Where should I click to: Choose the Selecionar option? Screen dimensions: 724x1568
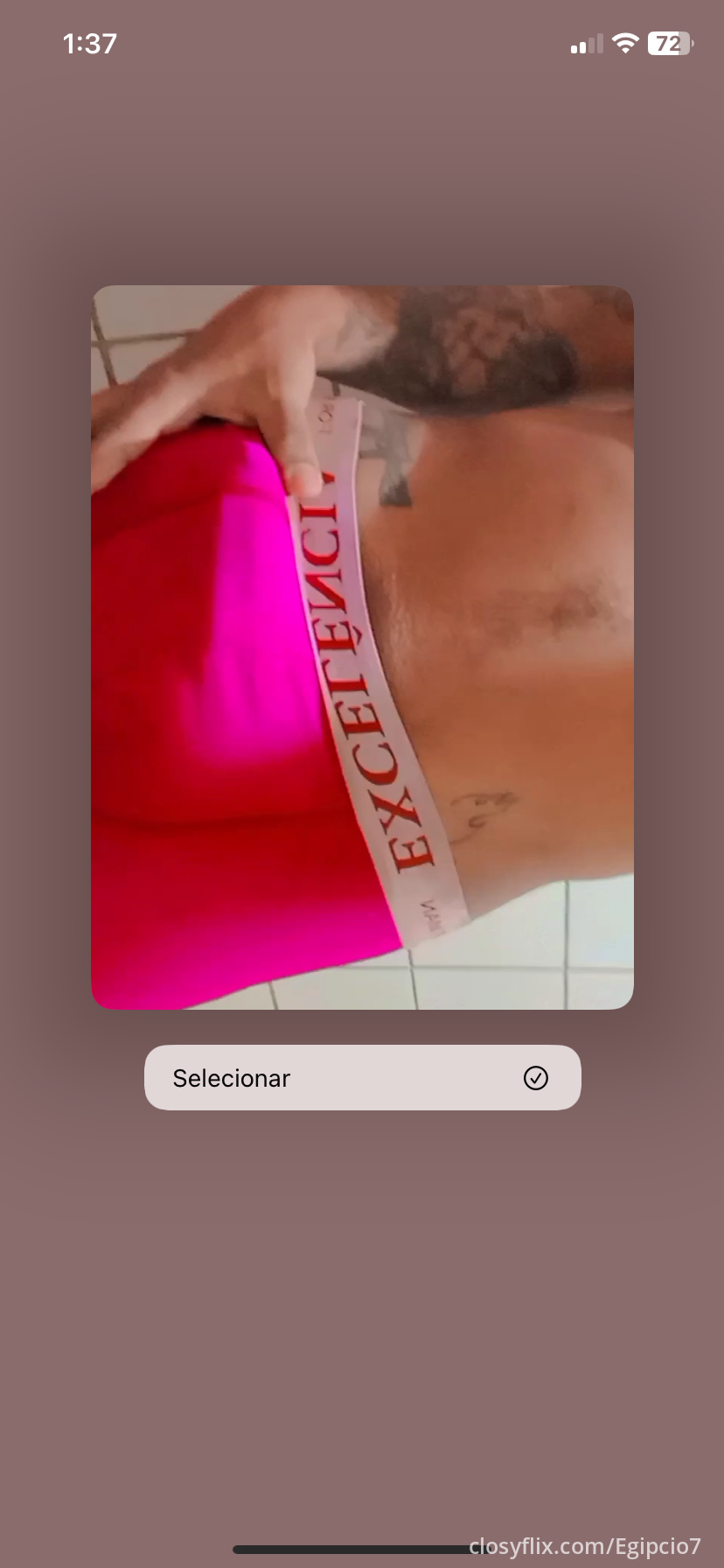(x=362, y=1077)
